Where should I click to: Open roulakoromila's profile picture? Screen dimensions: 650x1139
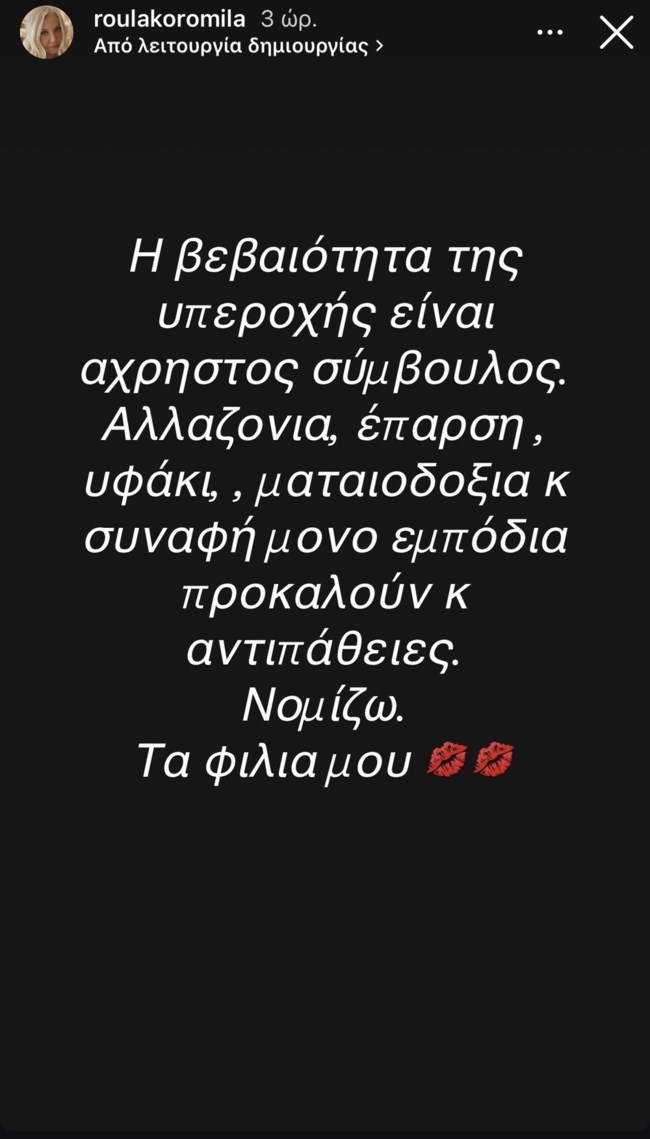pyautogui.click(x=47, y=32)
